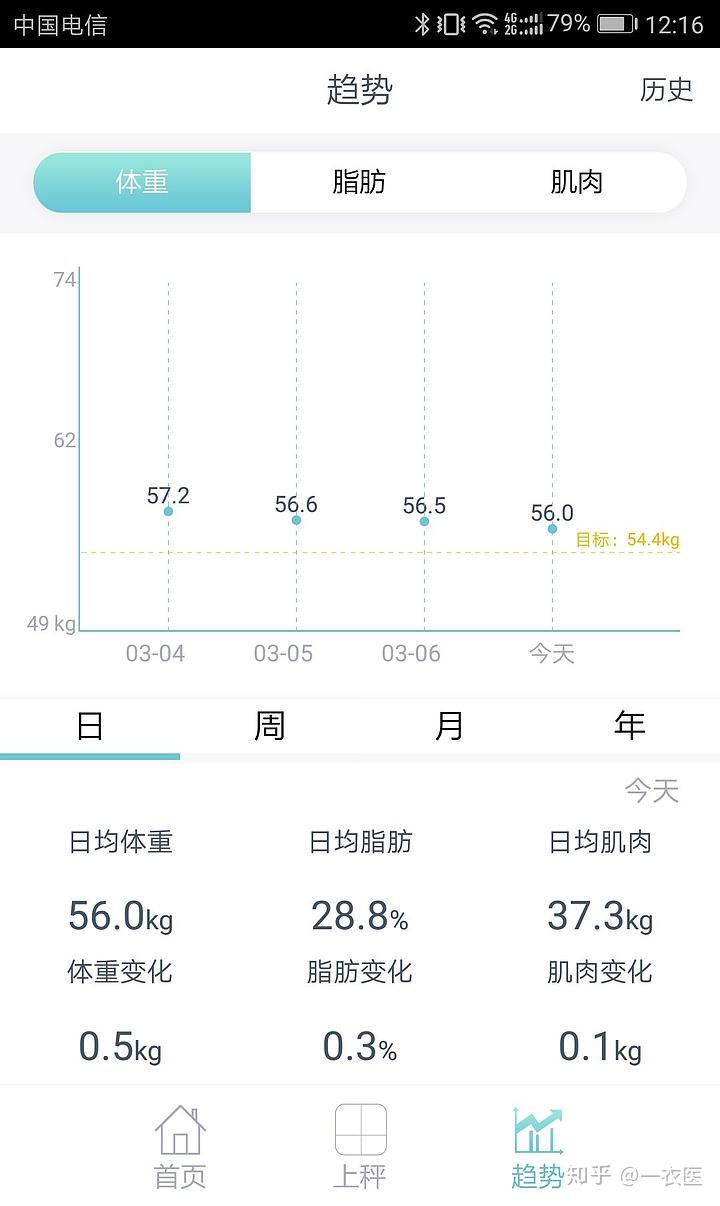The height and width of the screenshot is (1206, 720).
Task: Open the 历史 history page
Action: pyautogui.click(x=666, y=90)
